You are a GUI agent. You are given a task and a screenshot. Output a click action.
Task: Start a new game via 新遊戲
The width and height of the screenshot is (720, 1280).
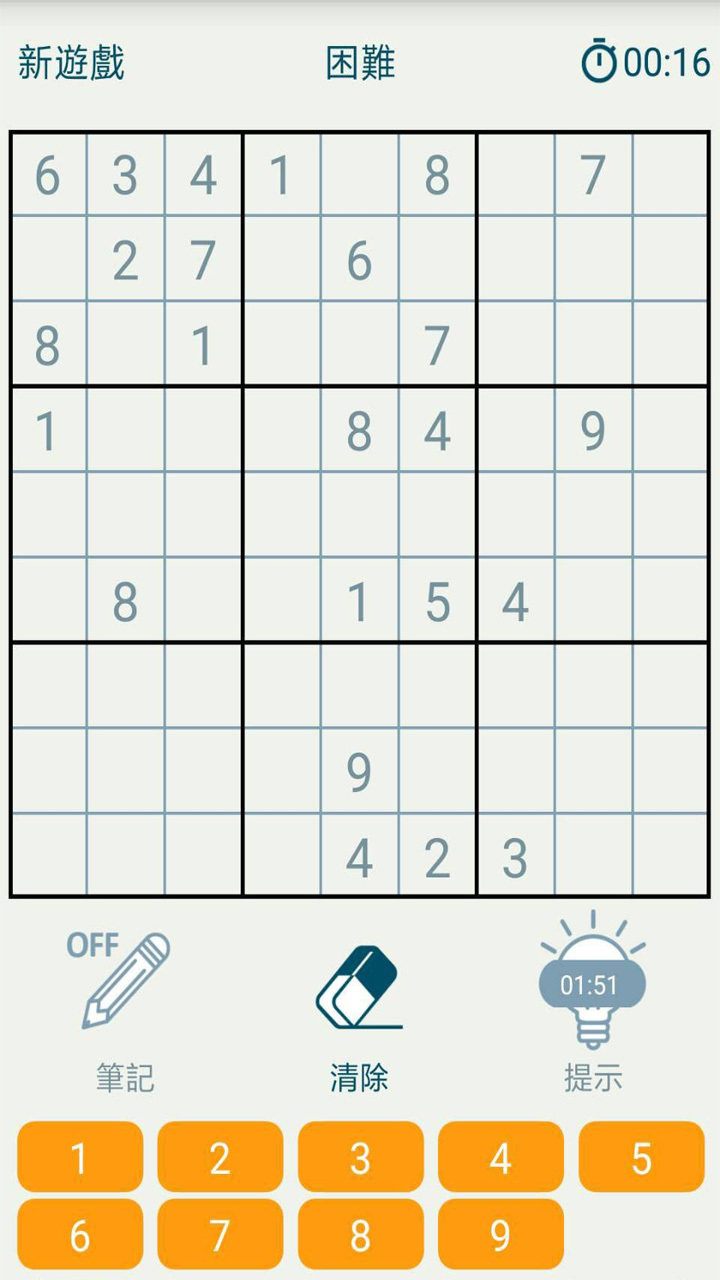pos(71,63)
